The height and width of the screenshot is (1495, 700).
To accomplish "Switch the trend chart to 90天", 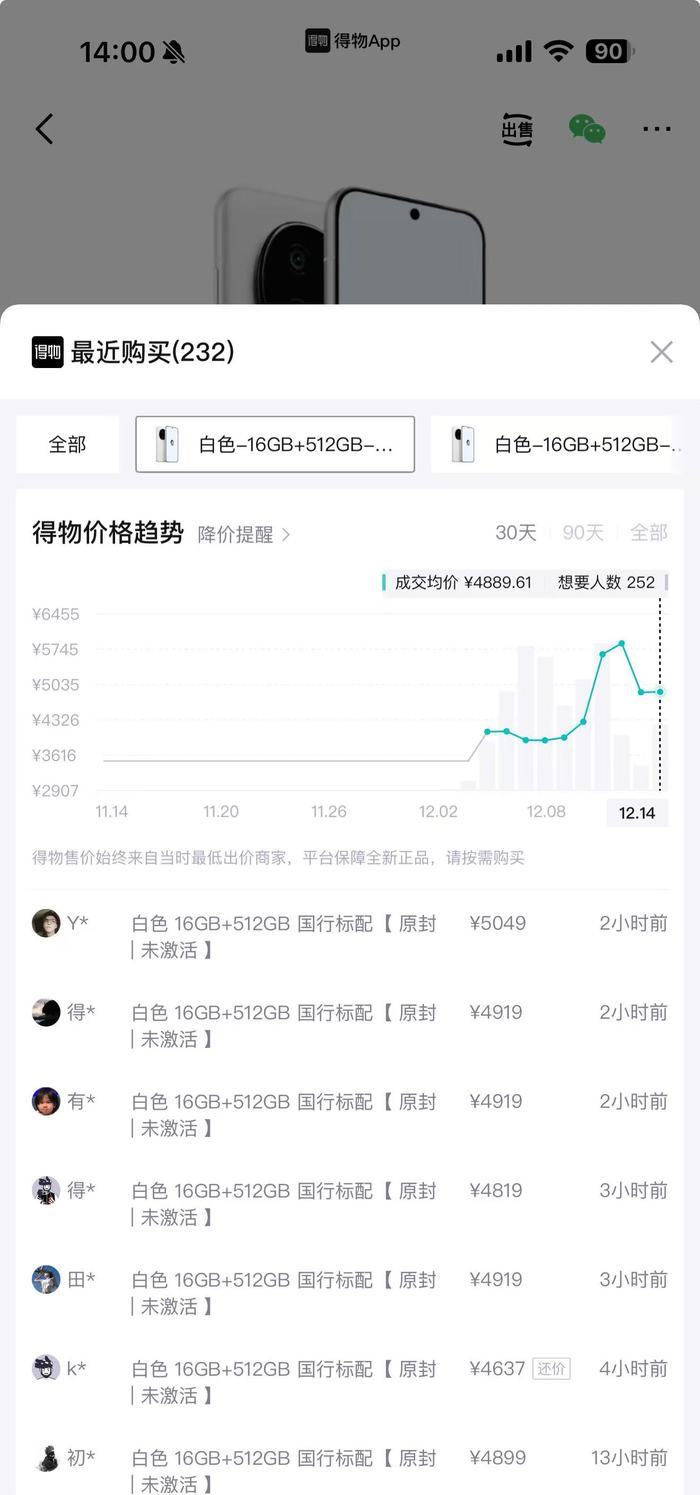I will [583, 533].
